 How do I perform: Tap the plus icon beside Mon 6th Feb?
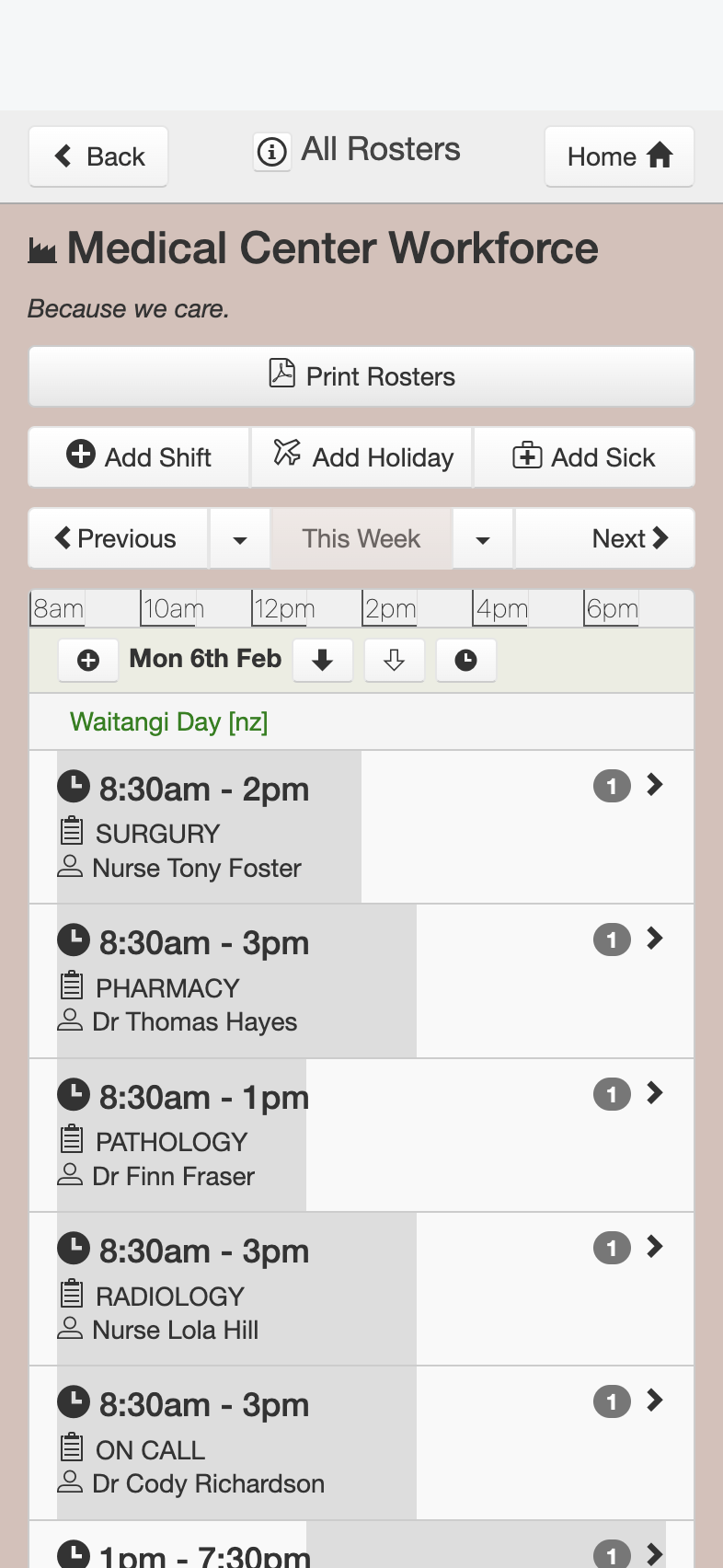(x=88, y=660)
